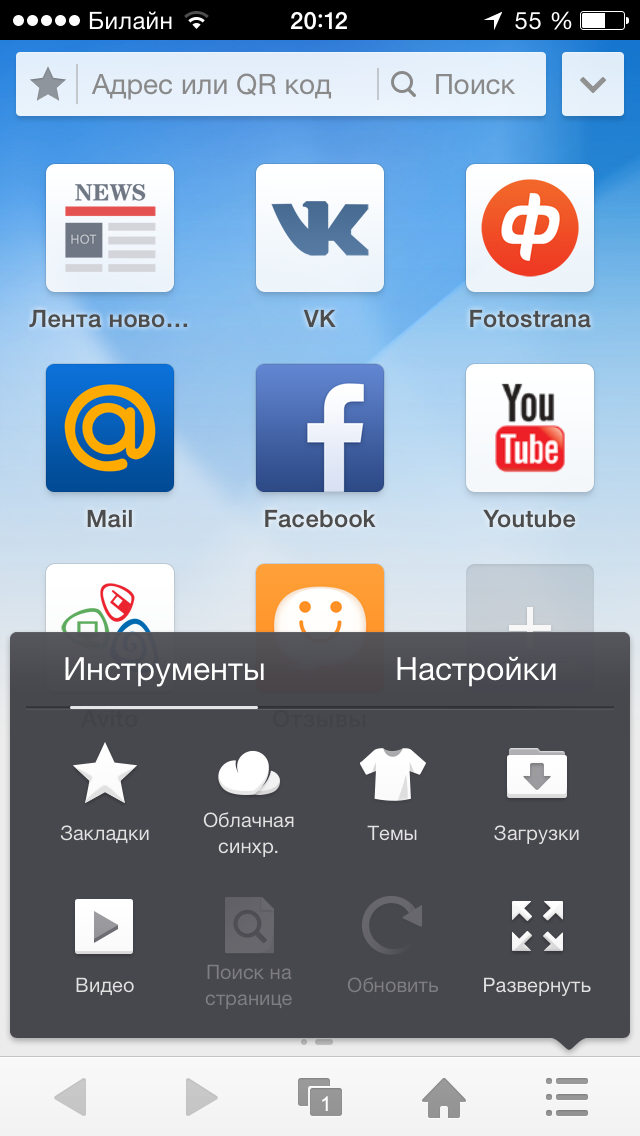
Task: Open Загрузки downloads folder
Action: pos(536,793)
